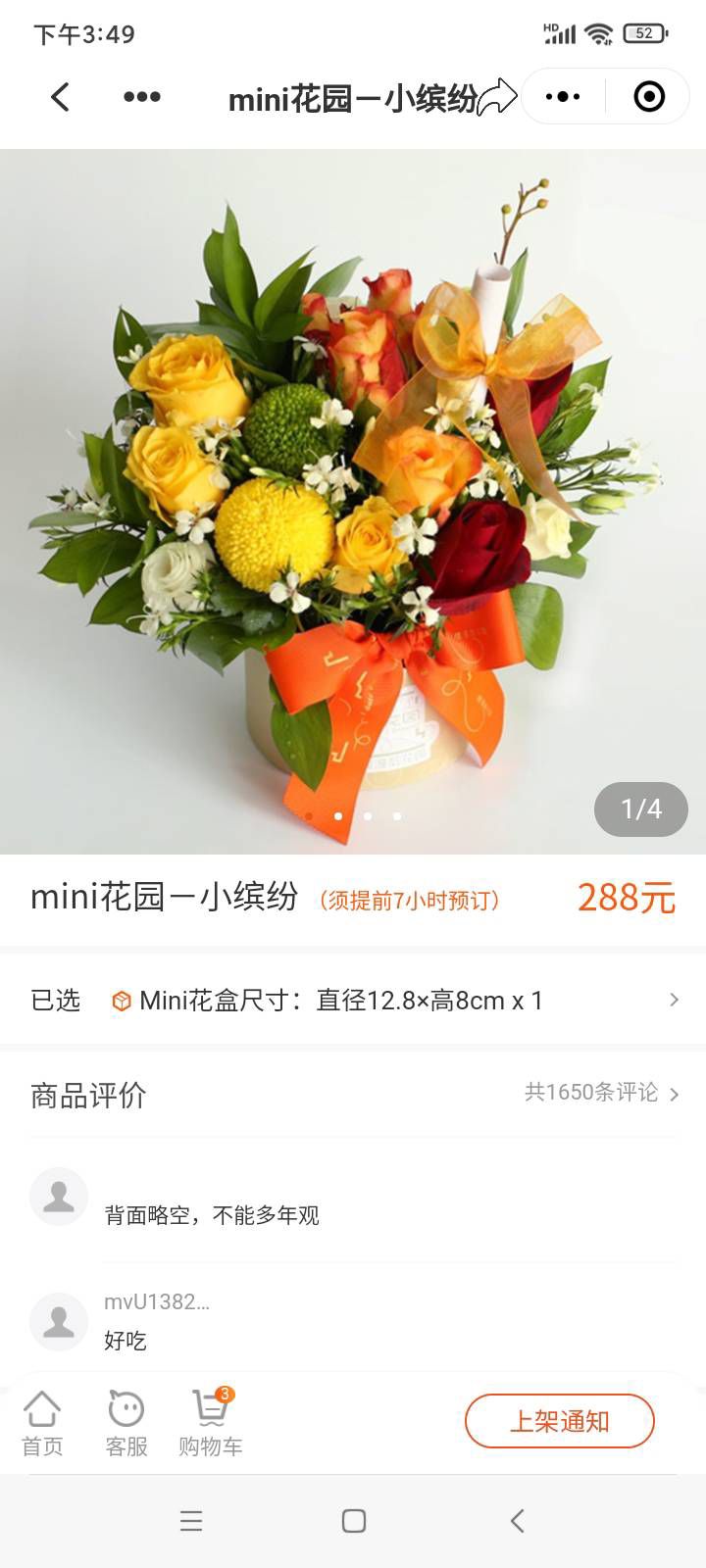Open the mini program capsule options menu
This screenshot has height=1568, width=706.
point(563,96)
